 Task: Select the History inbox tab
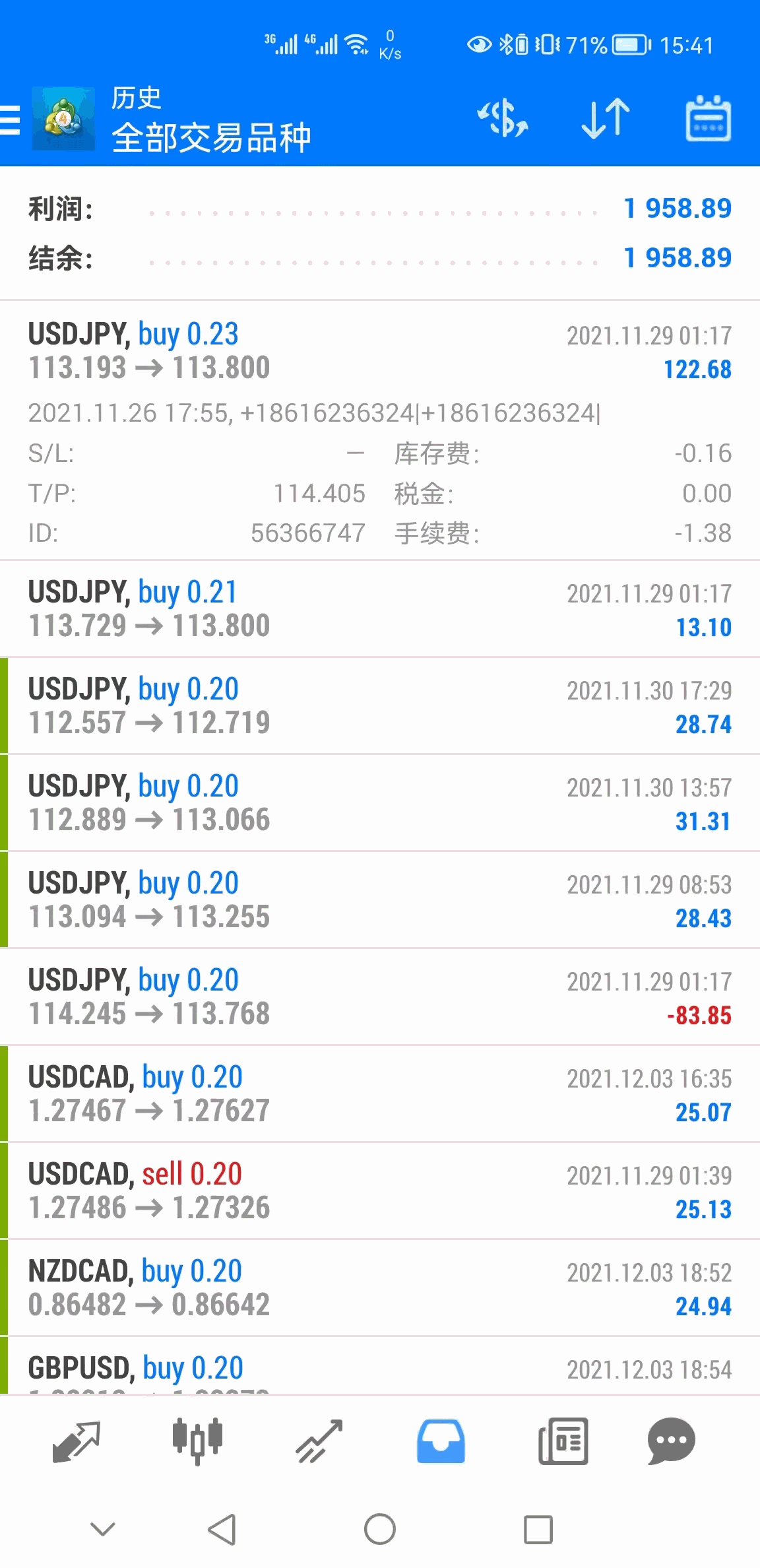441,1441
